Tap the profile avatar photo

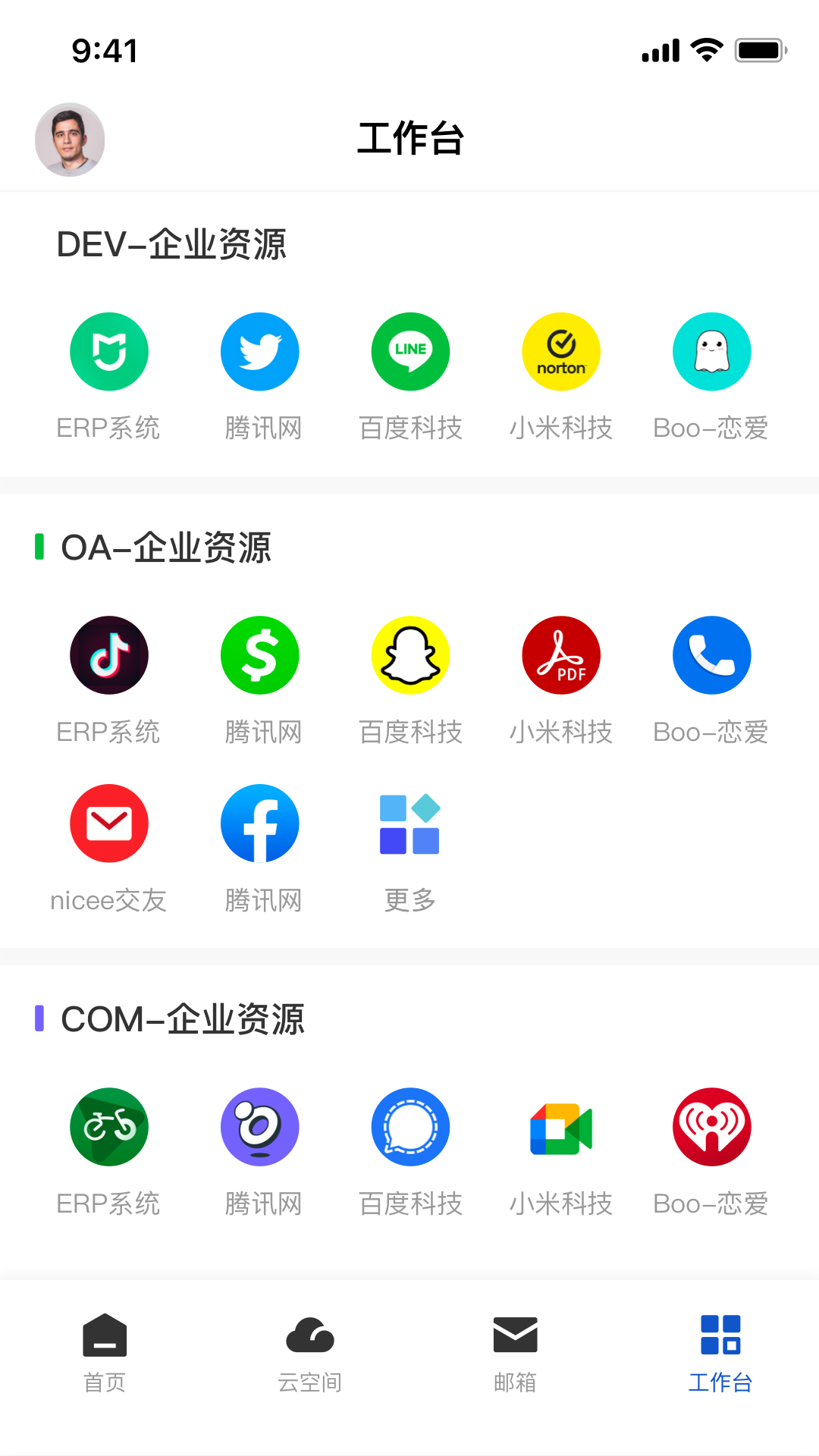pos(69,140)
